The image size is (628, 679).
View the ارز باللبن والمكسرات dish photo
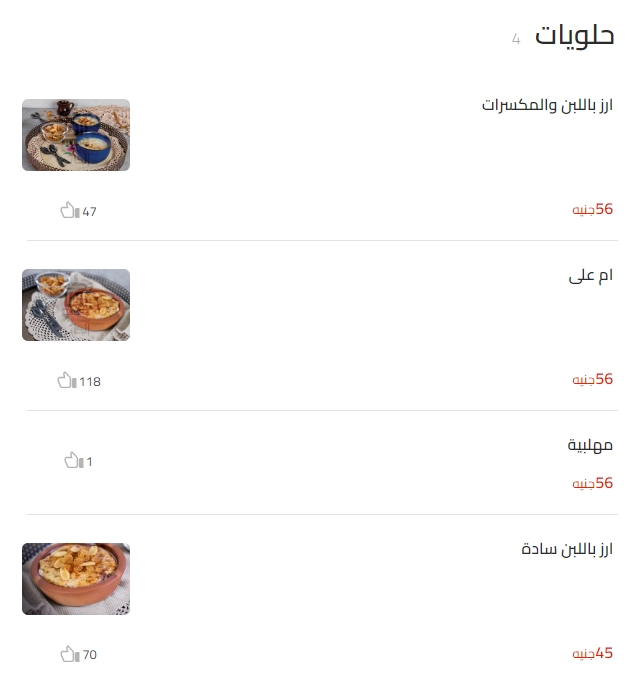pos(76,135)
